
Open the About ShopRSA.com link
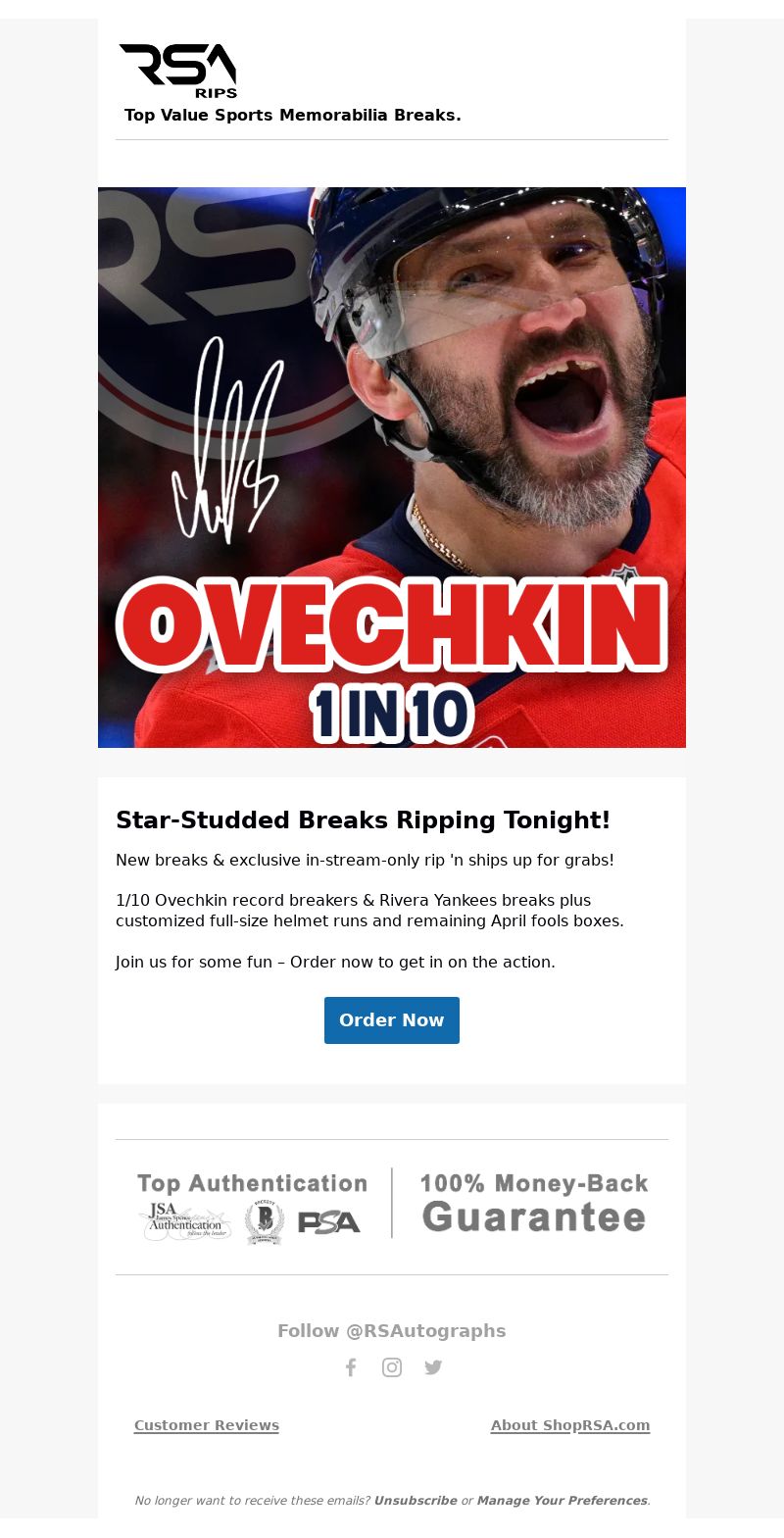[570, 1425]
